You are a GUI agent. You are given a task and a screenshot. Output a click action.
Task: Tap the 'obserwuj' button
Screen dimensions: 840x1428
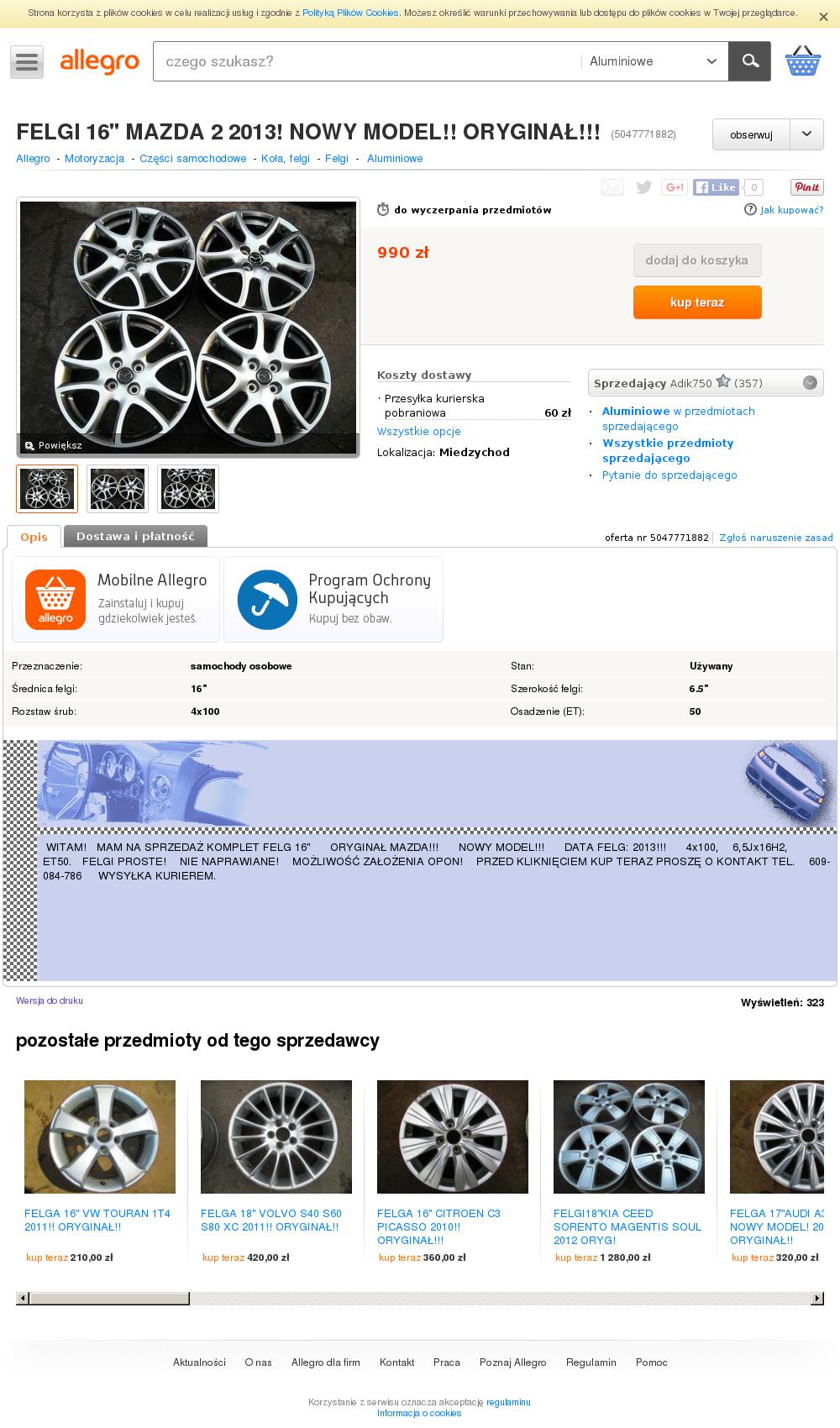click(751, 134)
